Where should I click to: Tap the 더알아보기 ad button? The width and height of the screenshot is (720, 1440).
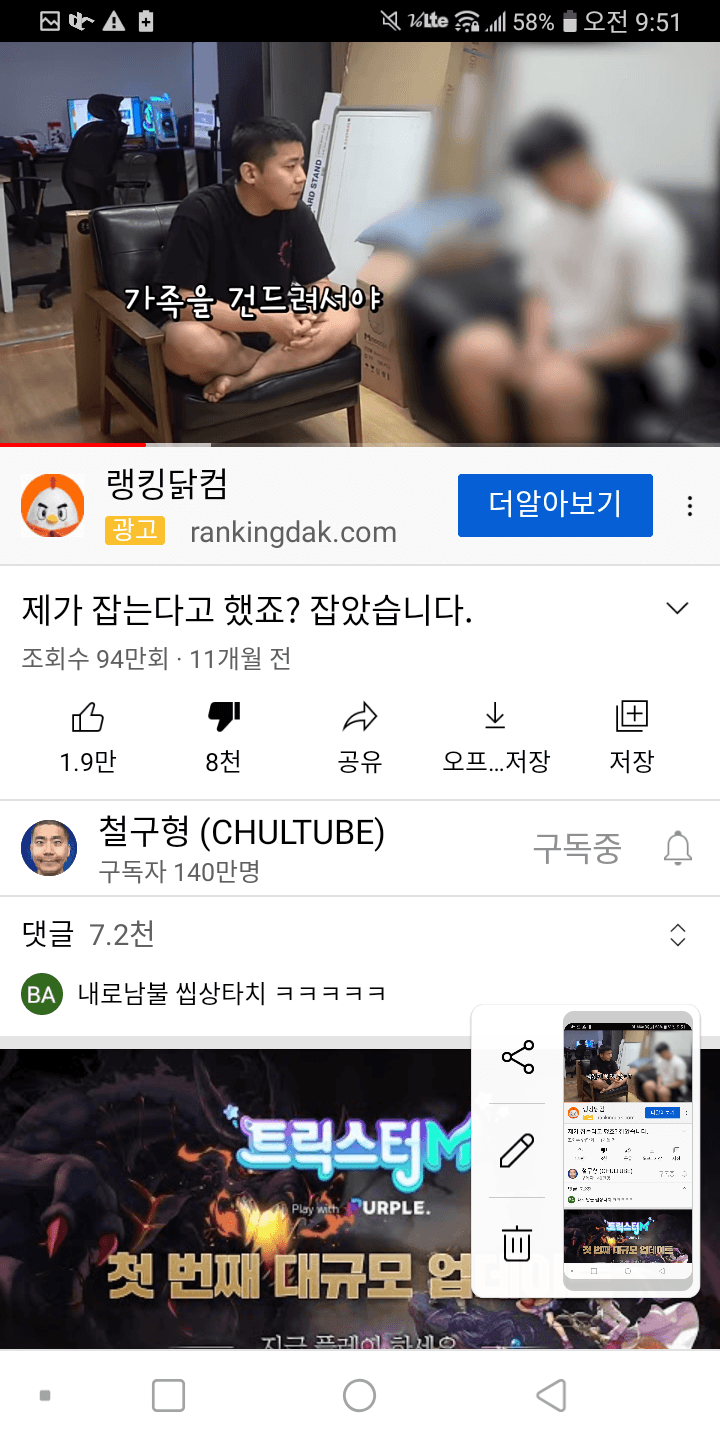tap(555, 505)
